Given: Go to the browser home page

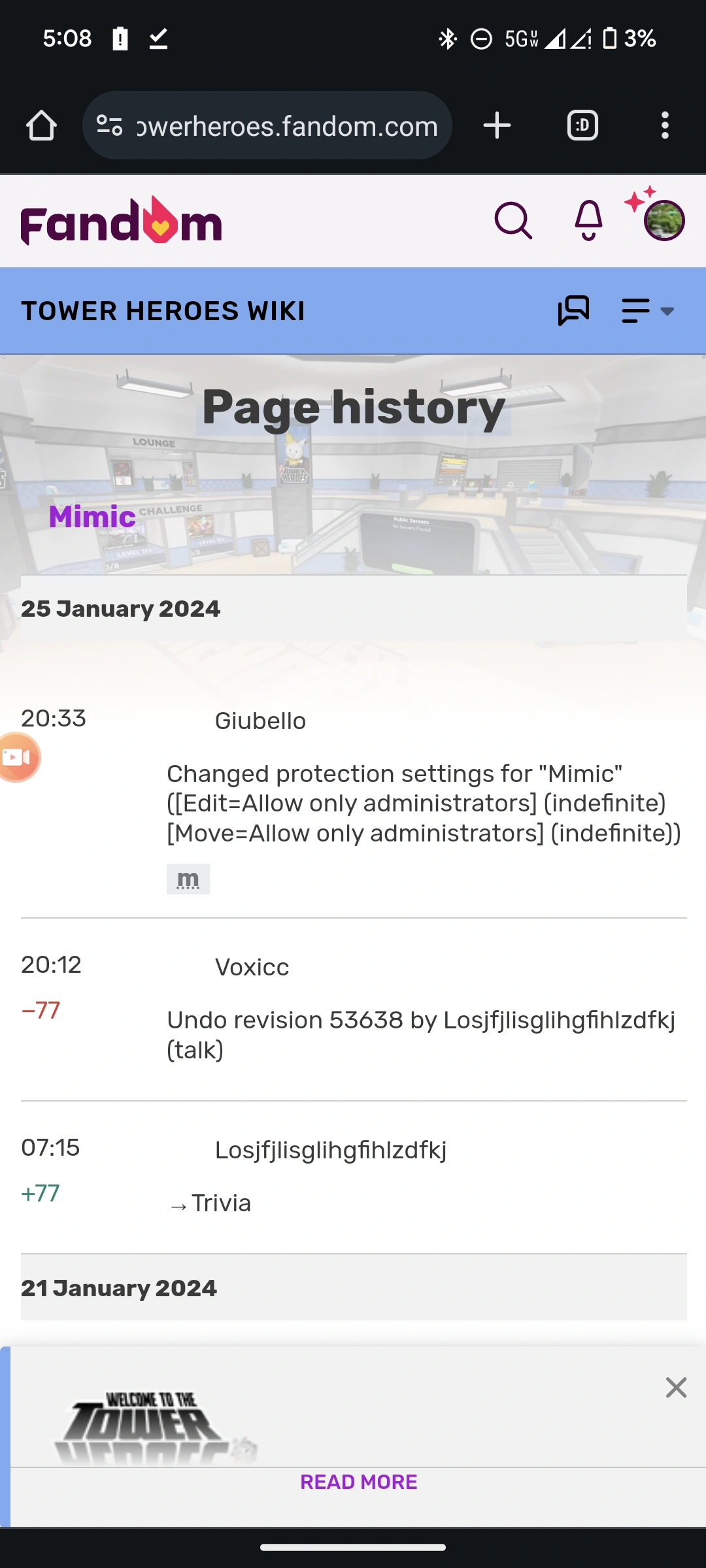Looking at the screenshot, I should coord(41,125).
